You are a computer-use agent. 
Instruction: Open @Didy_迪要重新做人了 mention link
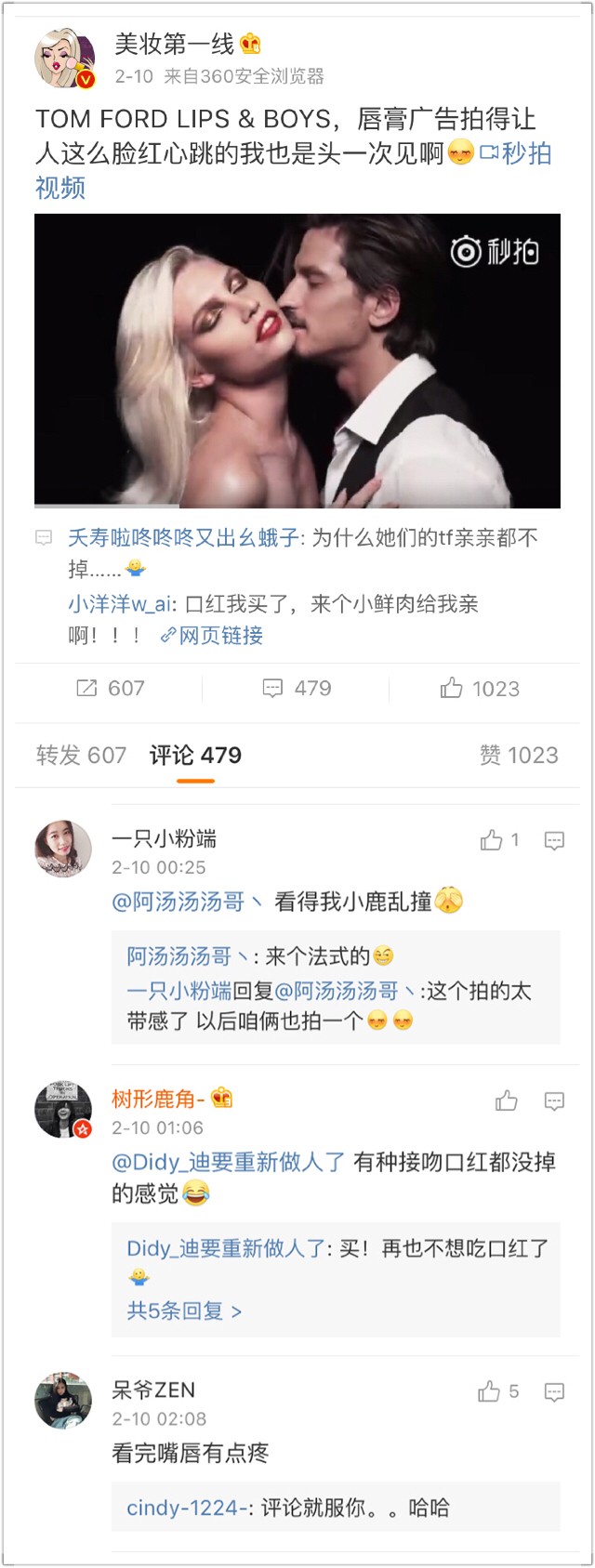point(229,1162)
